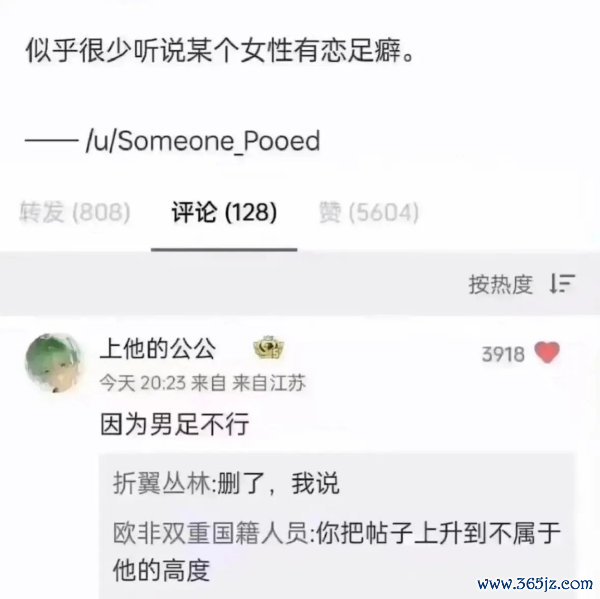Open the reply from 折翼丛林
This screenshot has height=599, width=600.
[226, 485]
